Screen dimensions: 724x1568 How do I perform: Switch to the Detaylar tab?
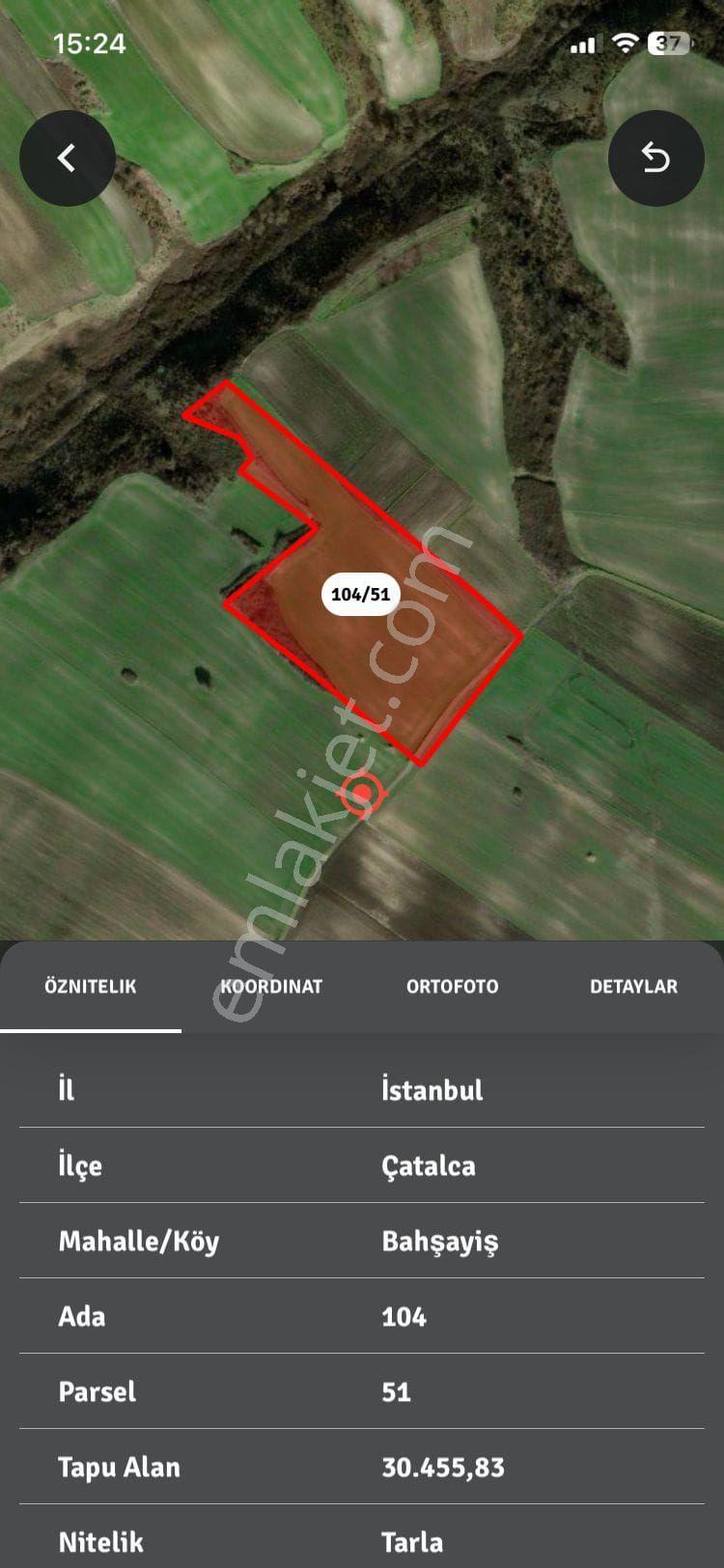633,987
